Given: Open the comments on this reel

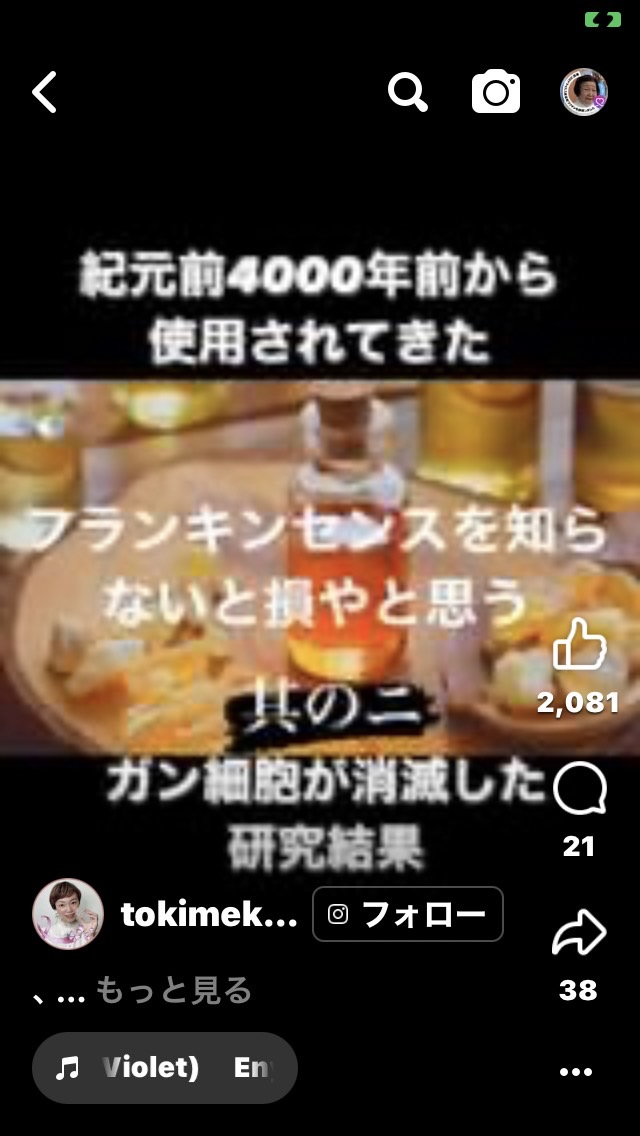Looking at the screenshot, I should 579,789.
